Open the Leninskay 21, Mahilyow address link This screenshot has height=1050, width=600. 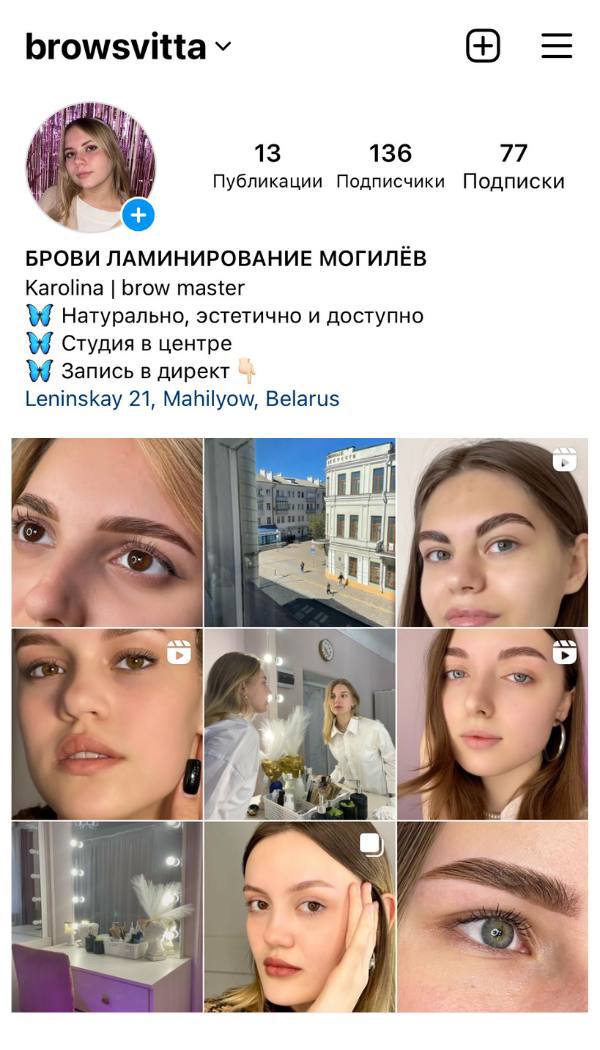pos(182,398)
